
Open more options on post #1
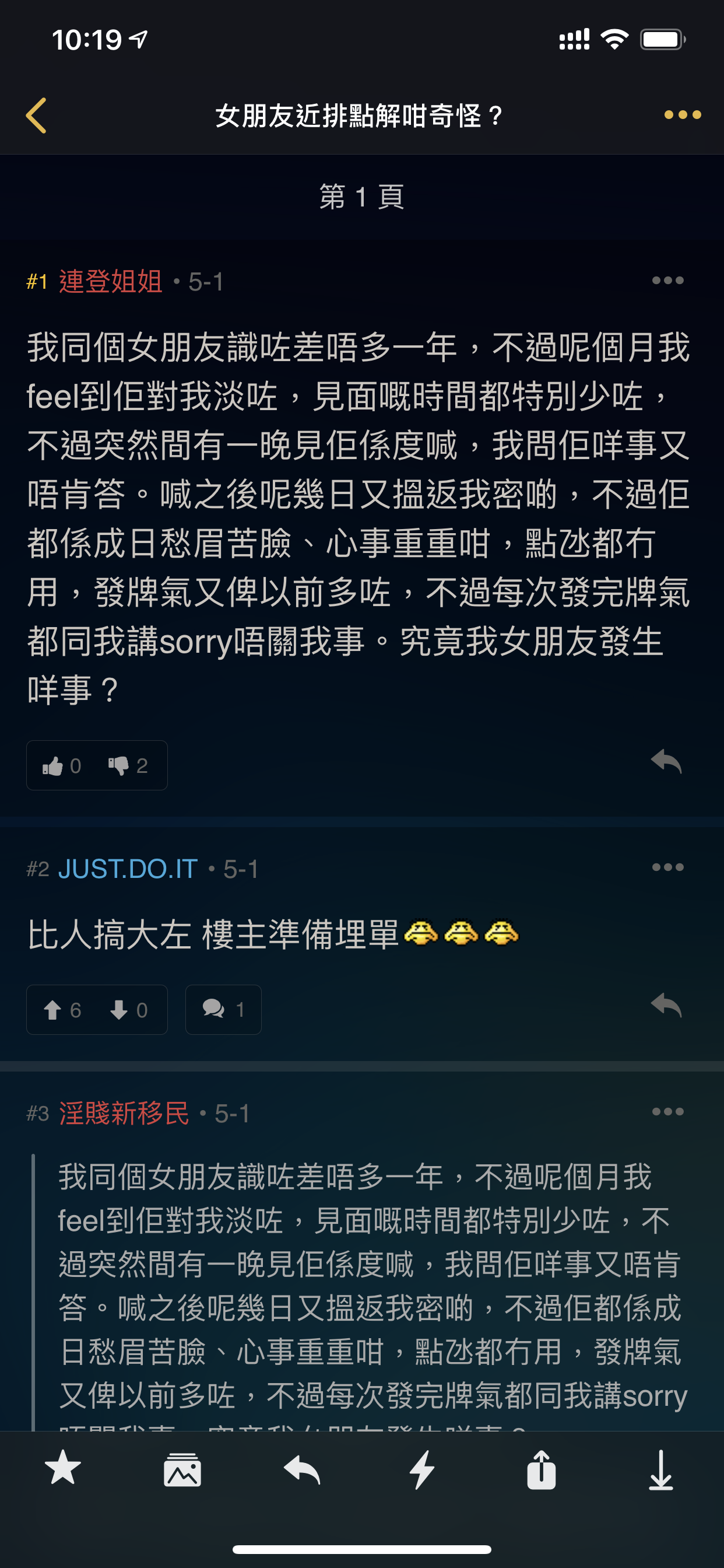point(667,281)
